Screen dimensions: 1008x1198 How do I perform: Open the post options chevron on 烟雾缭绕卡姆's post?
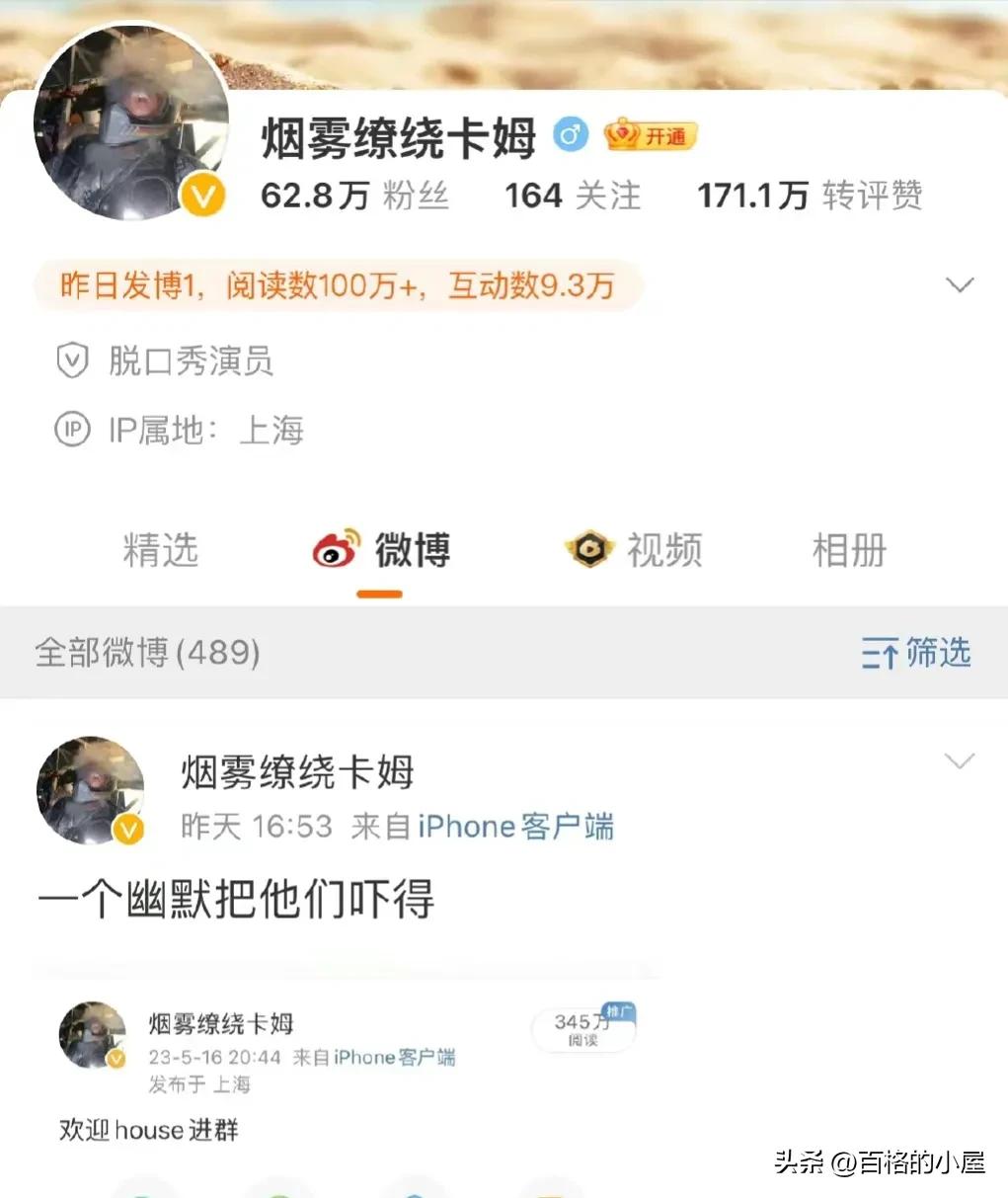click(959, 762)
